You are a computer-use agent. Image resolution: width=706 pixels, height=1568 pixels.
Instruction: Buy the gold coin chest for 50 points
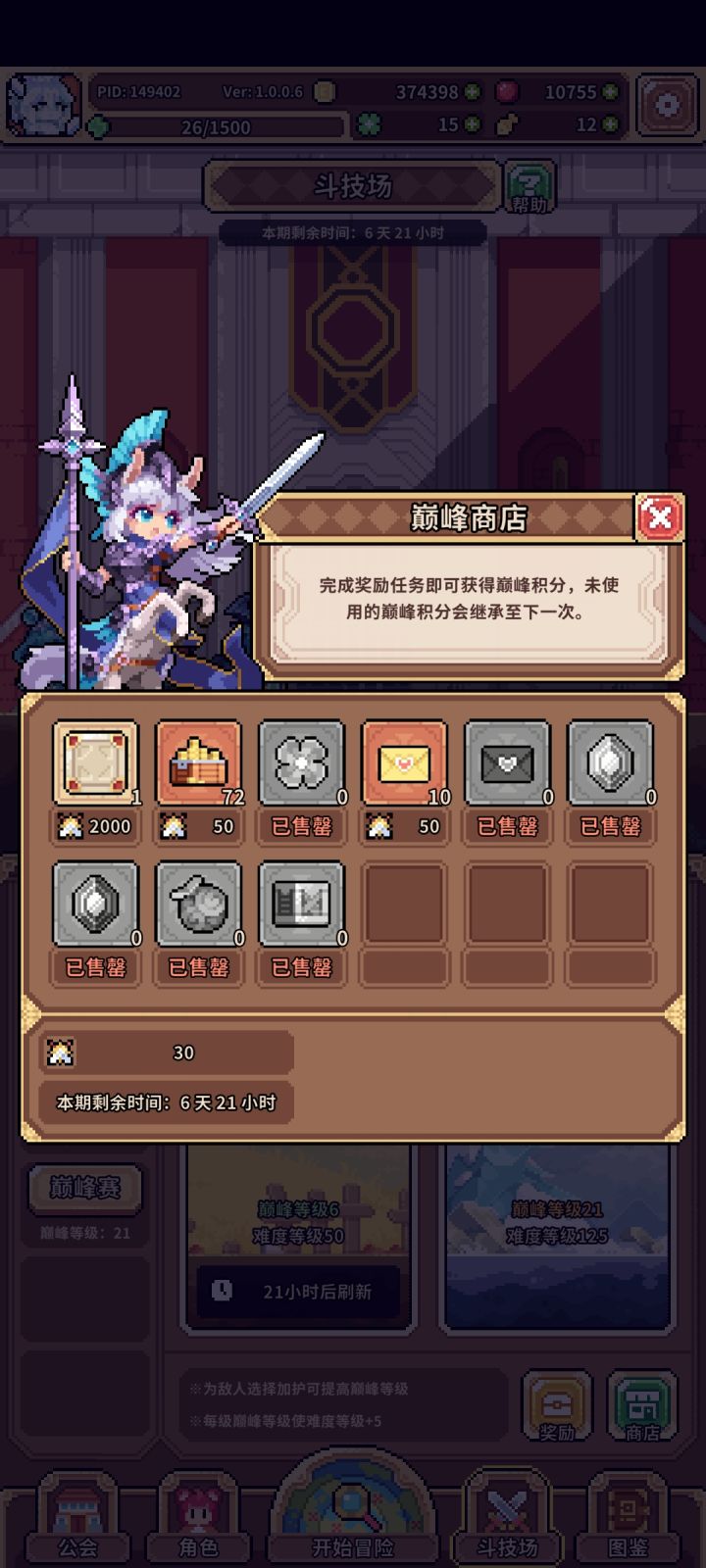[198, 764]
